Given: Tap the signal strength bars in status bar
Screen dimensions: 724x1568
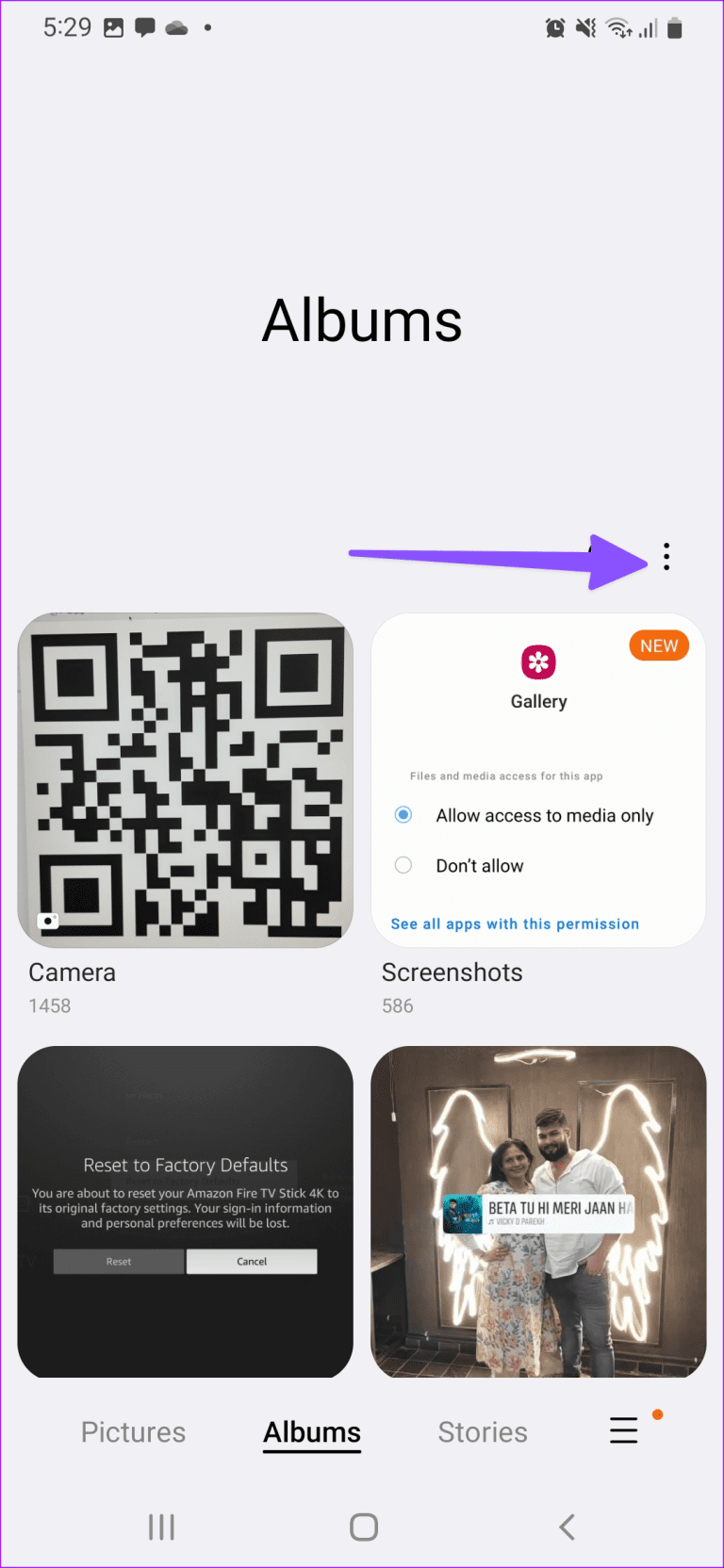Looking at the screenshot, I should coord(649,27).
